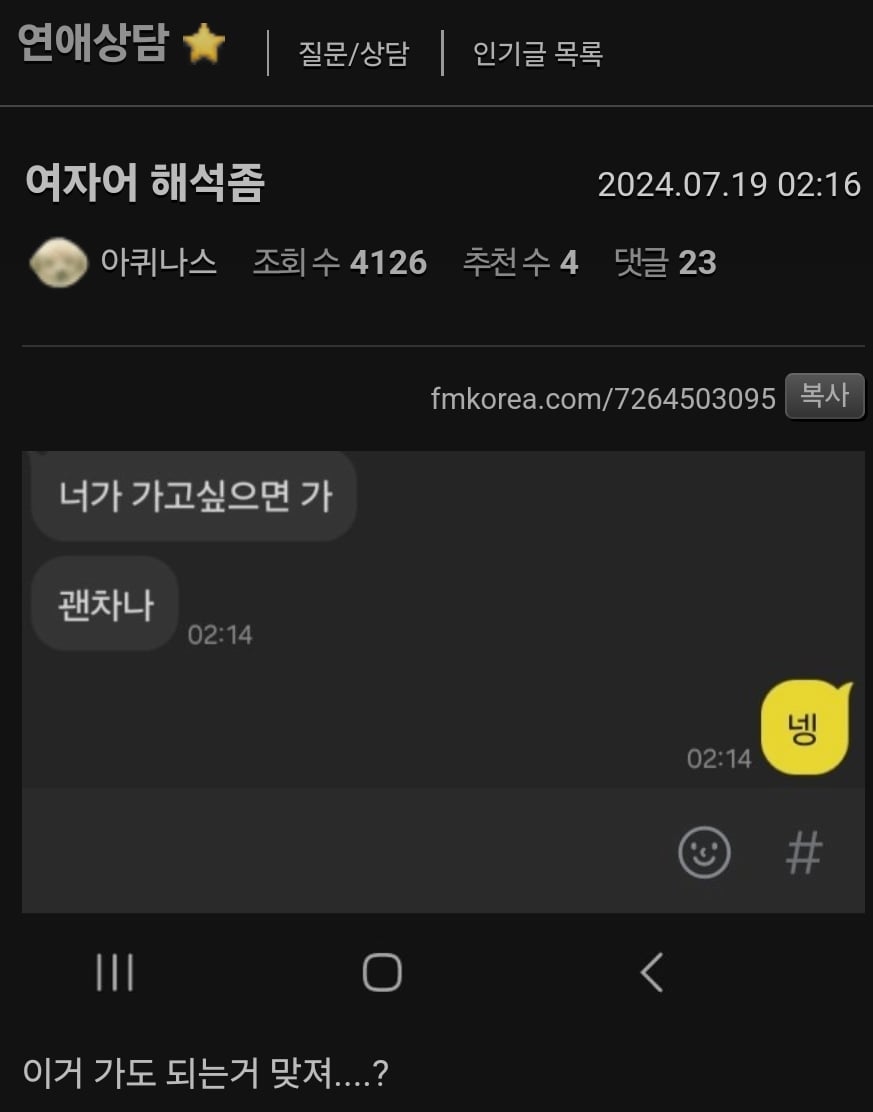Open the fmkorea.com/7264503095 post link
The width and height of the screenshot is (873, 1112).
pos(603,399)
